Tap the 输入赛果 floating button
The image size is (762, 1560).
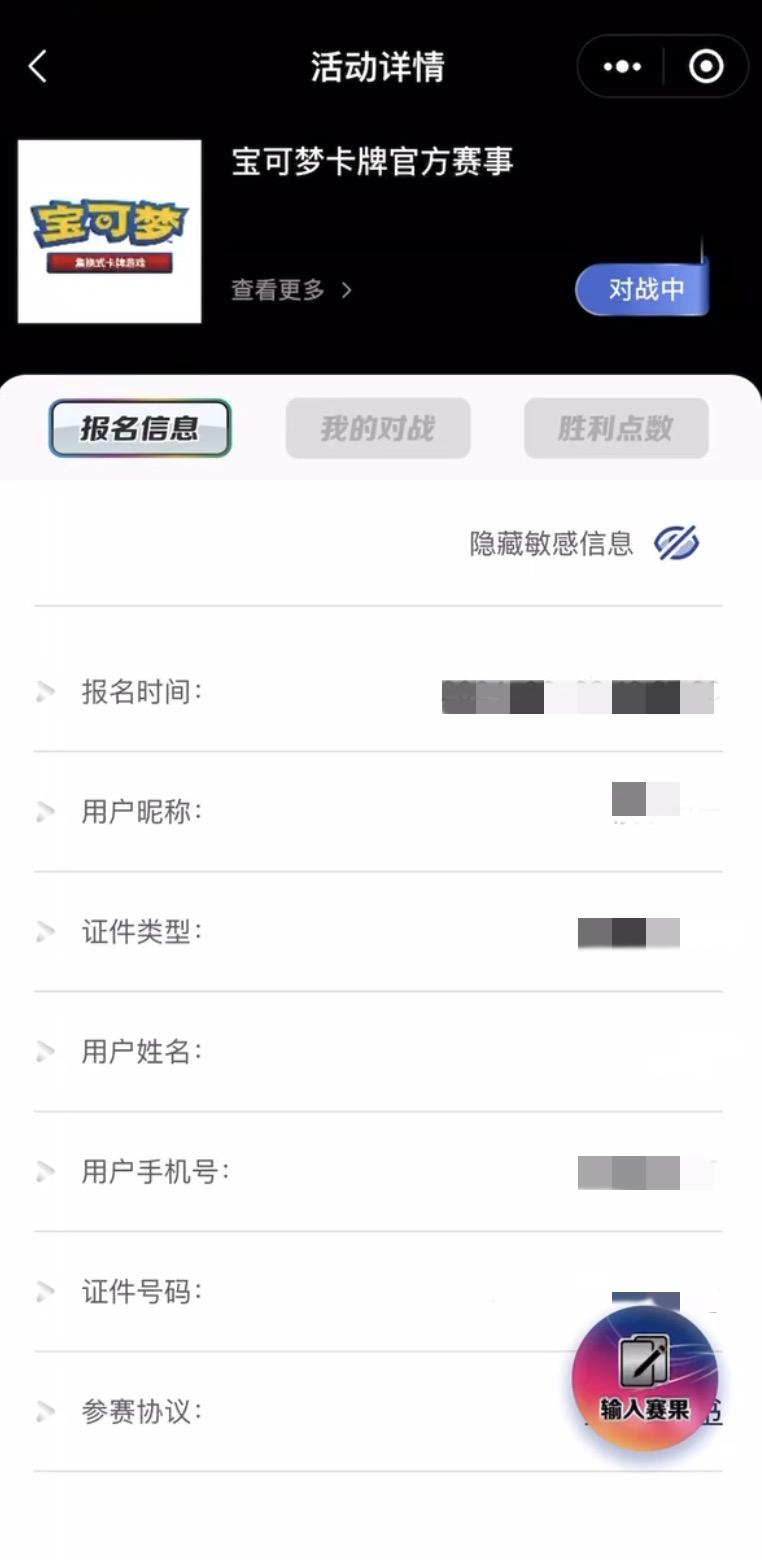pos(645,1378)
